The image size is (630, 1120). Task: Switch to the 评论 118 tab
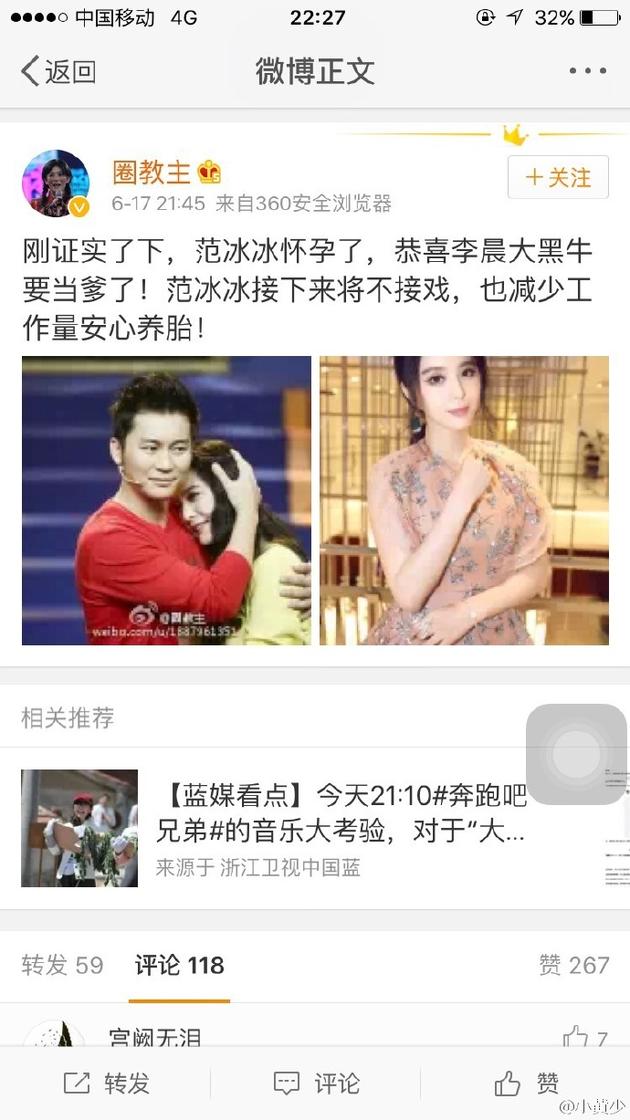179,965
